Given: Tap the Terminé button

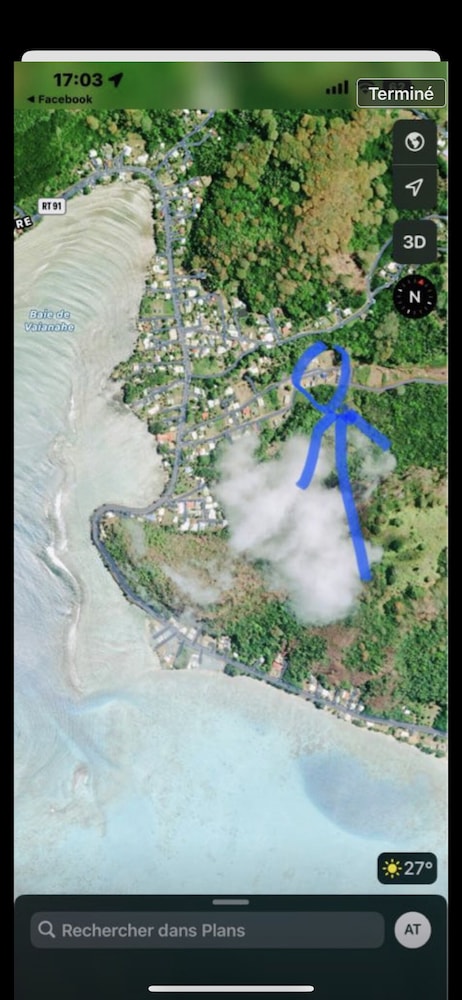Looking at the screenshot, I should pos(401,94).
